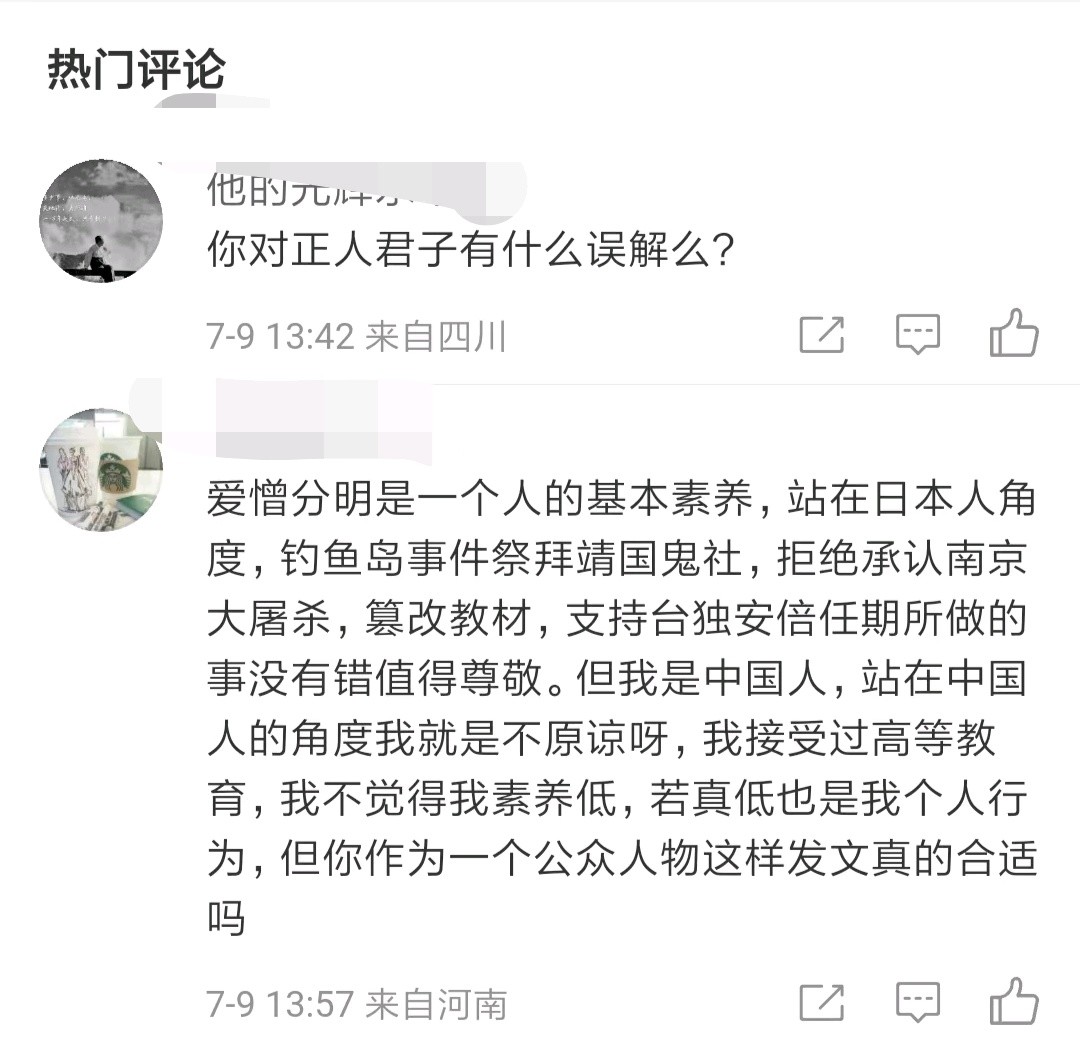Like the comment from 四川
Screen dimensions: 1080x1056
1014,333
